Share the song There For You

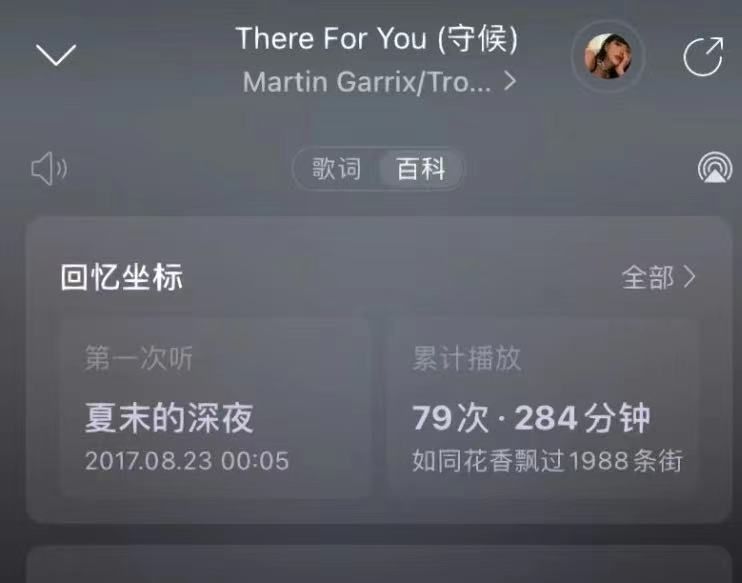tap(702, 57)
